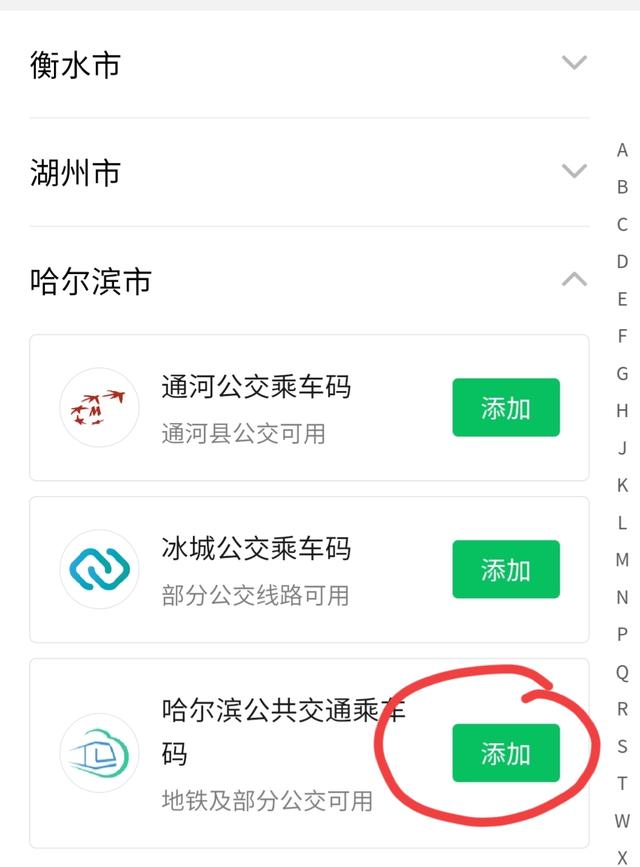Add the 哈尔滨公共交通乘车码 card

(506, 753)
